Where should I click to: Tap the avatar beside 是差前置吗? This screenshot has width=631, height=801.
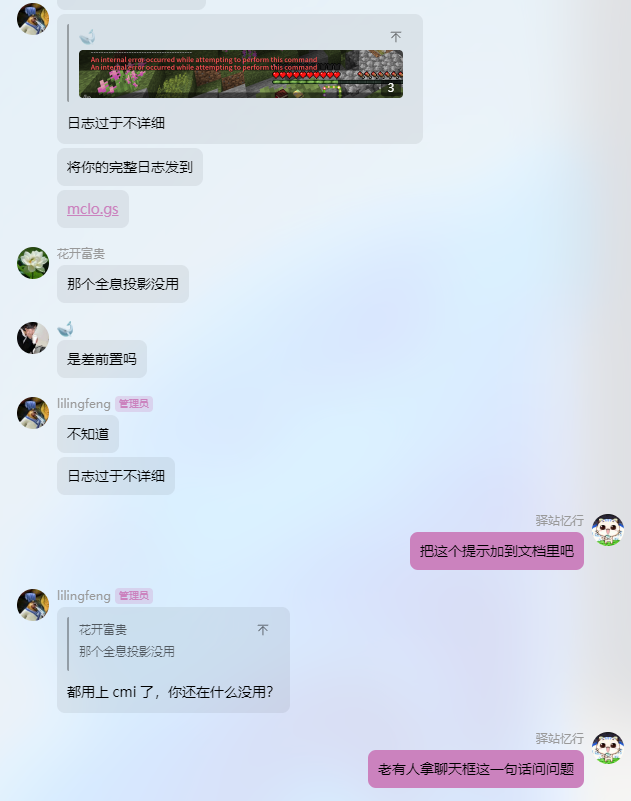[33, 338]
